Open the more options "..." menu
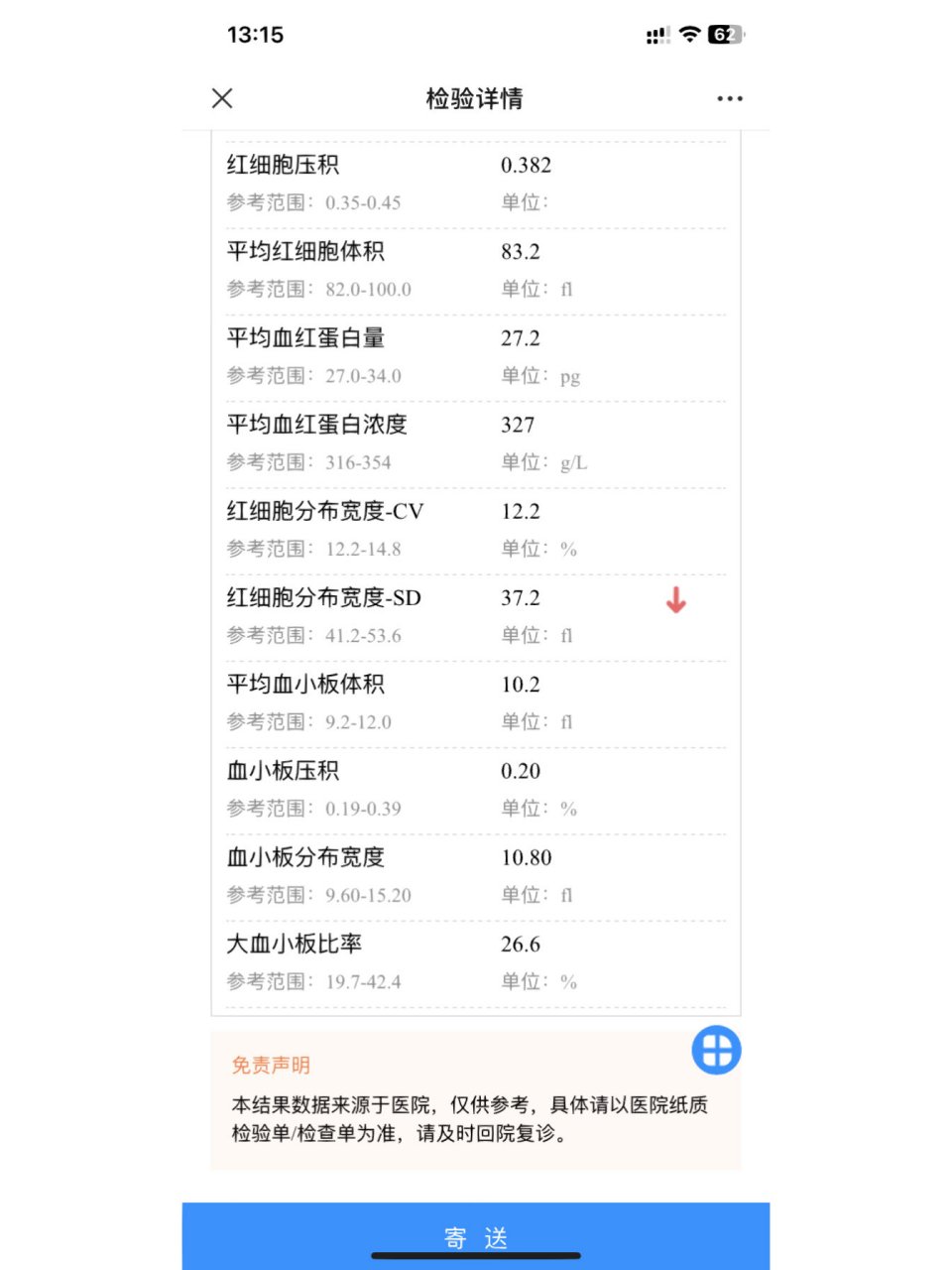 [x=729, y=98]
